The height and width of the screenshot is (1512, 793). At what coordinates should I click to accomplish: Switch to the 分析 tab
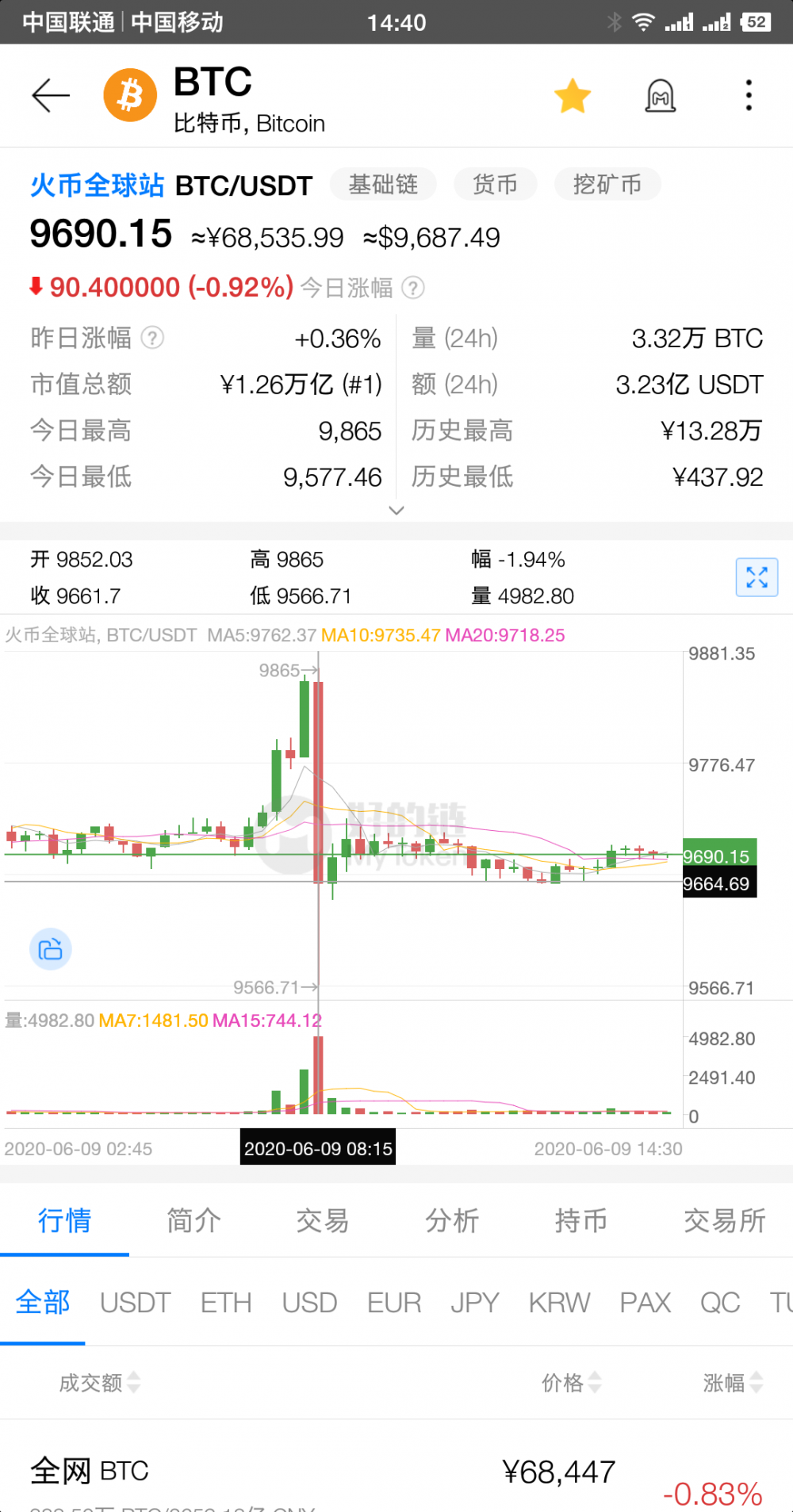tap(452, 1221)
